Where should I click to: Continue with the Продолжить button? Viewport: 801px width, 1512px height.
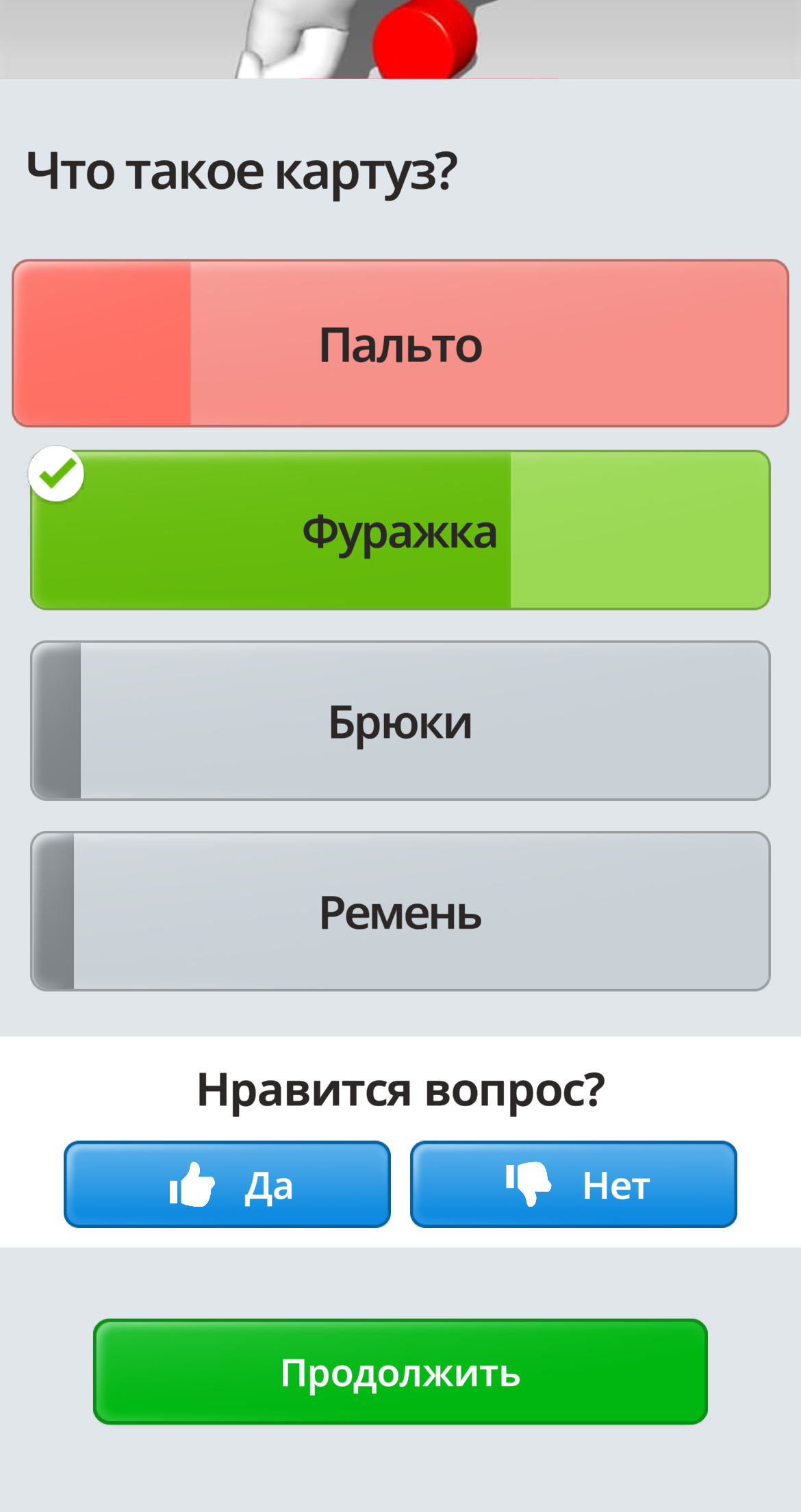click(x=400, y=1372)
